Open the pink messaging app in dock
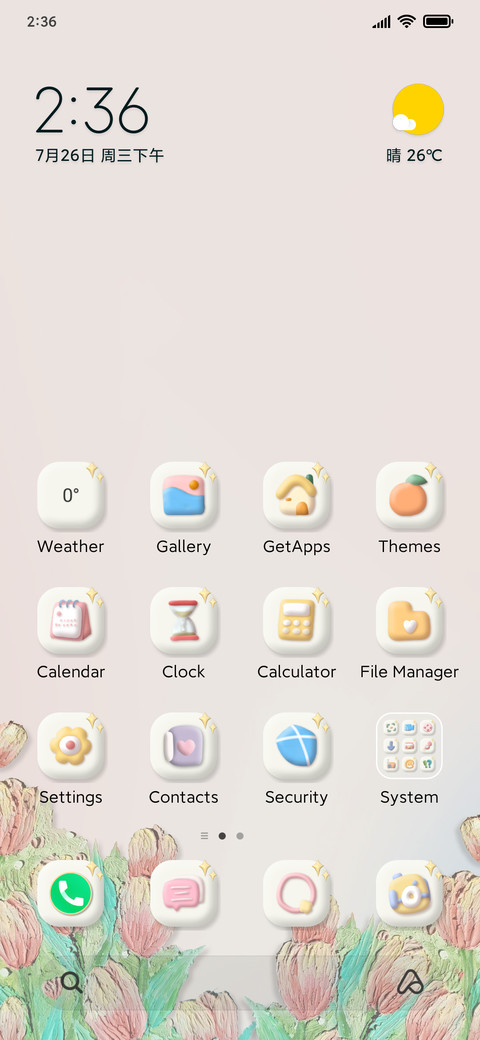This screenshot has height=1040, width=480. [x=184, y=893]
